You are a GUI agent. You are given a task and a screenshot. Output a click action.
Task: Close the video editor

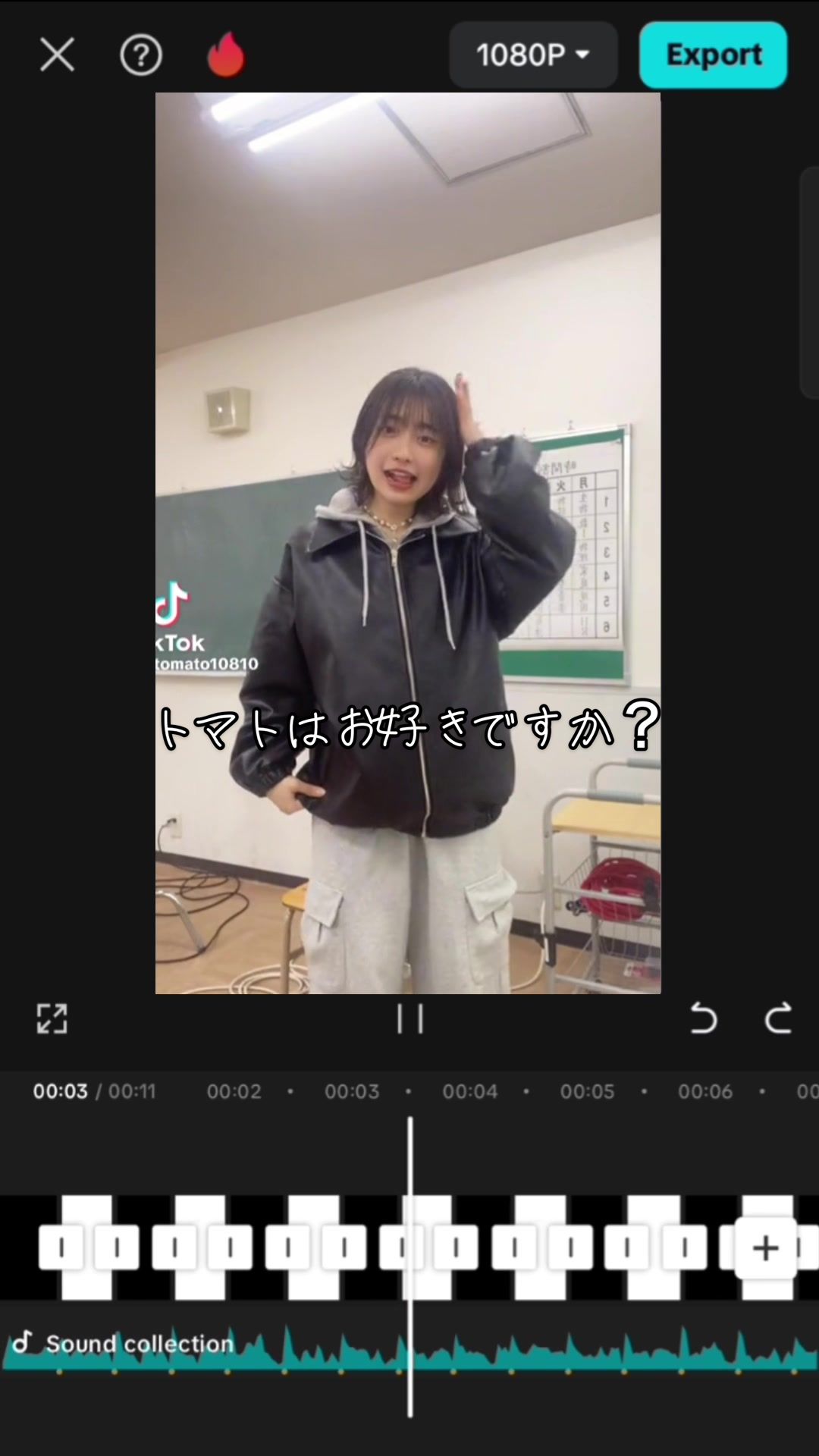pyautogui.click(x=57, y=55)
